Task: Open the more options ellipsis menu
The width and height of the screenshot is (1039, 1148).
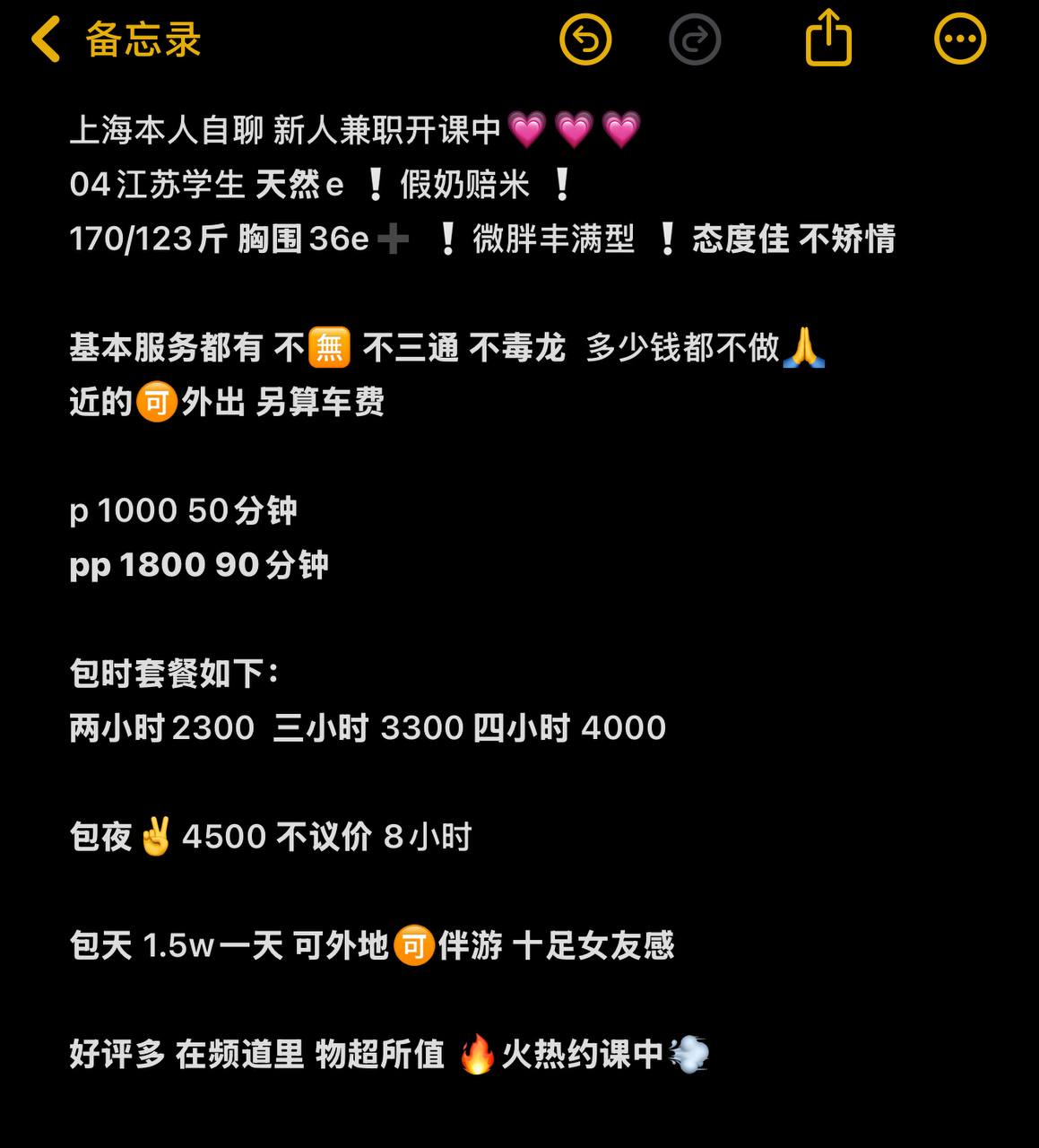Action: pos(960,39)
